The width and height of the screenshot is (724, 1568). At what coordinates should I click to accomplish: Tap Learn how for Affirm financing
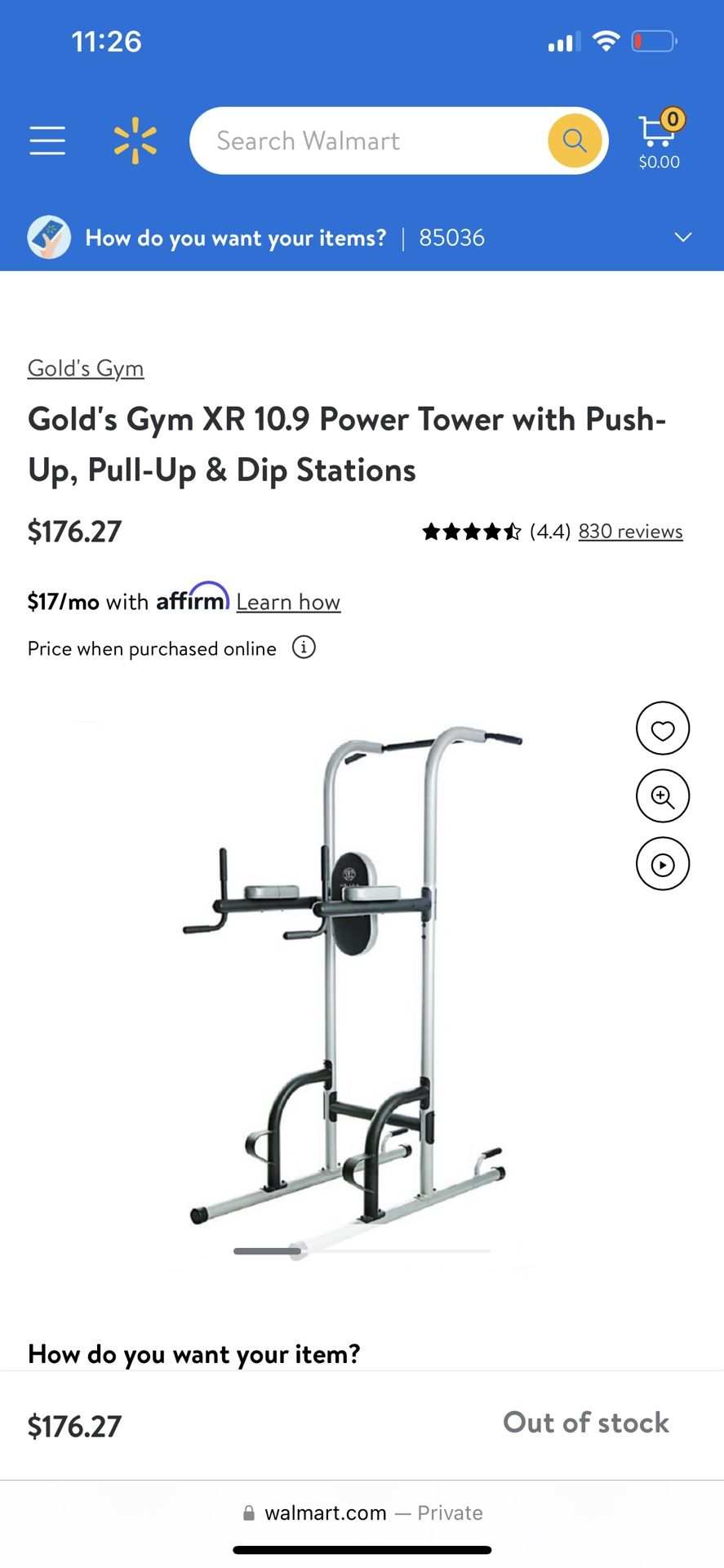pos(288,602)
